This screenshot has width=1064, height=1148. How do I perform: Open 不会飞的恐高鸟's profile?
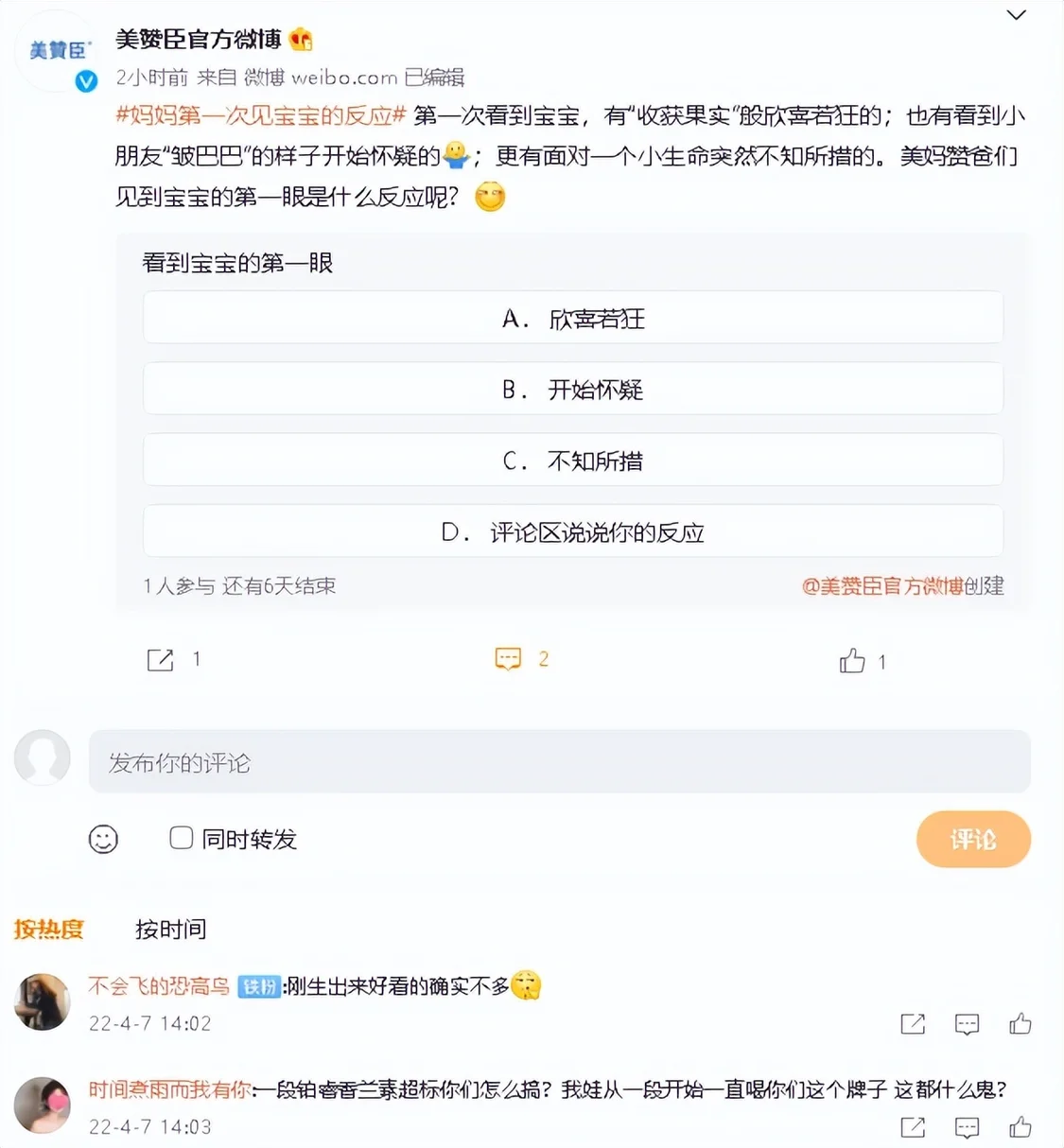coord(159,986)
